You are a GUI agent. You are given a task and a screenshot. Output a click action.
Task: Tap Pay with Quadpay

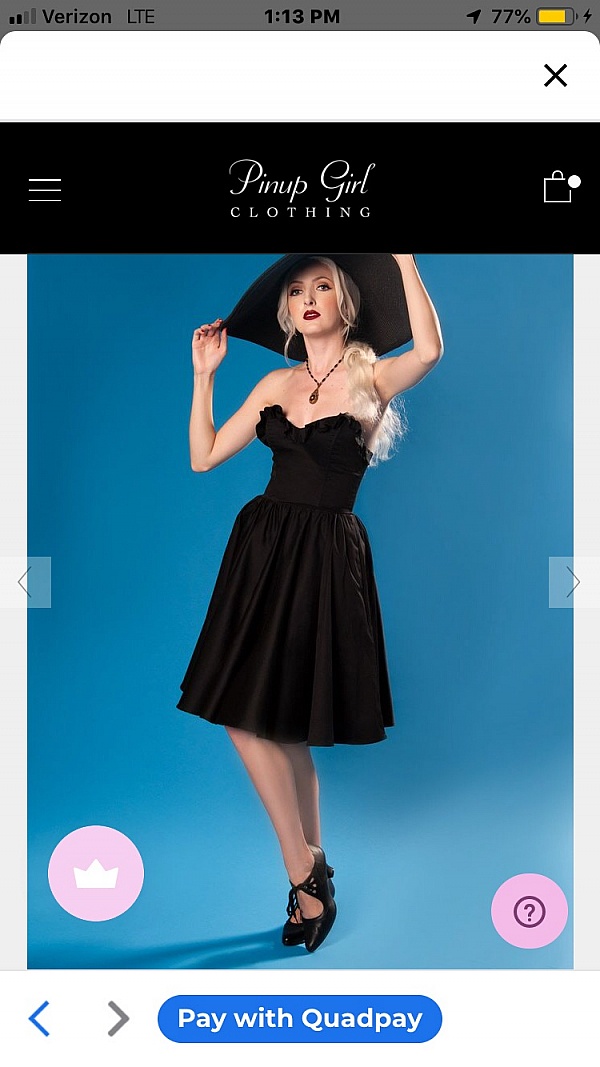click(299, 1018)
